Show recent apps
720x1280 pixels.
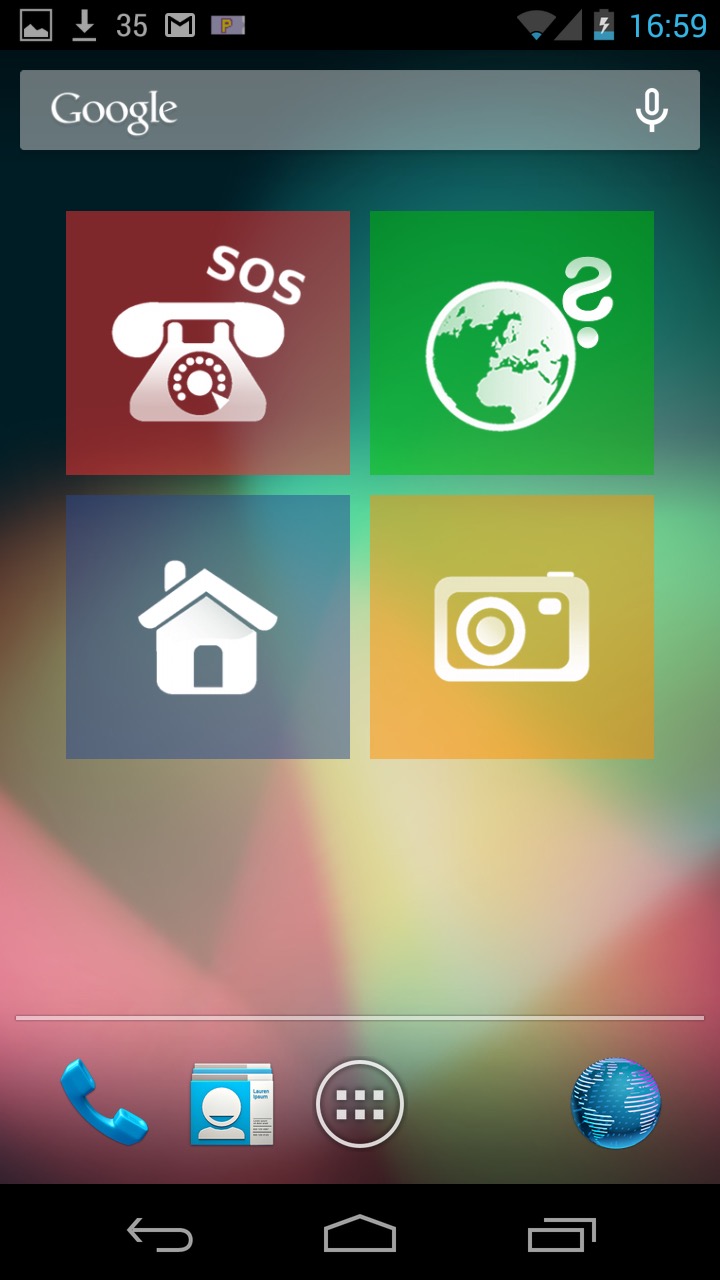pos(561,1235)
